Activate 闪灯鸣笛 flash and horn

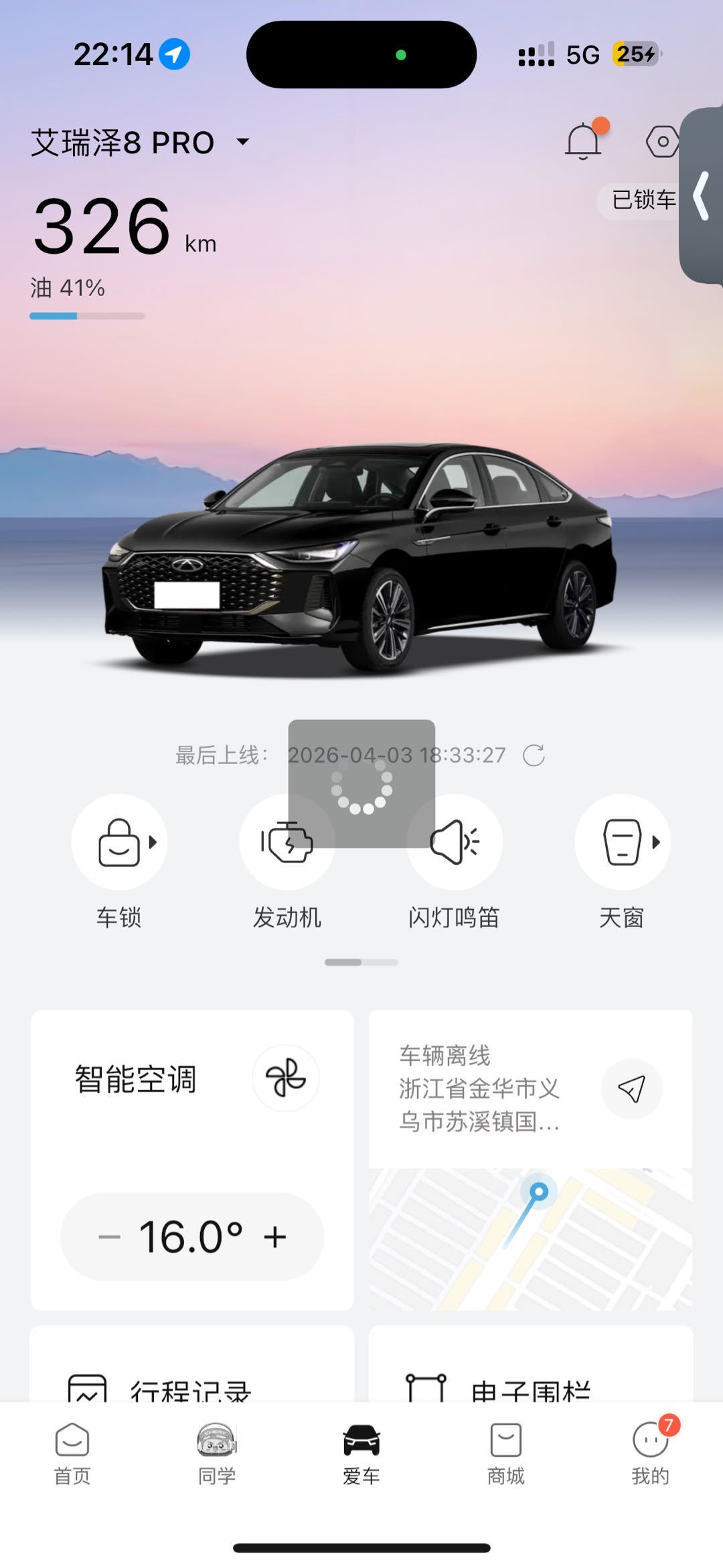click(x=455, y=842)
